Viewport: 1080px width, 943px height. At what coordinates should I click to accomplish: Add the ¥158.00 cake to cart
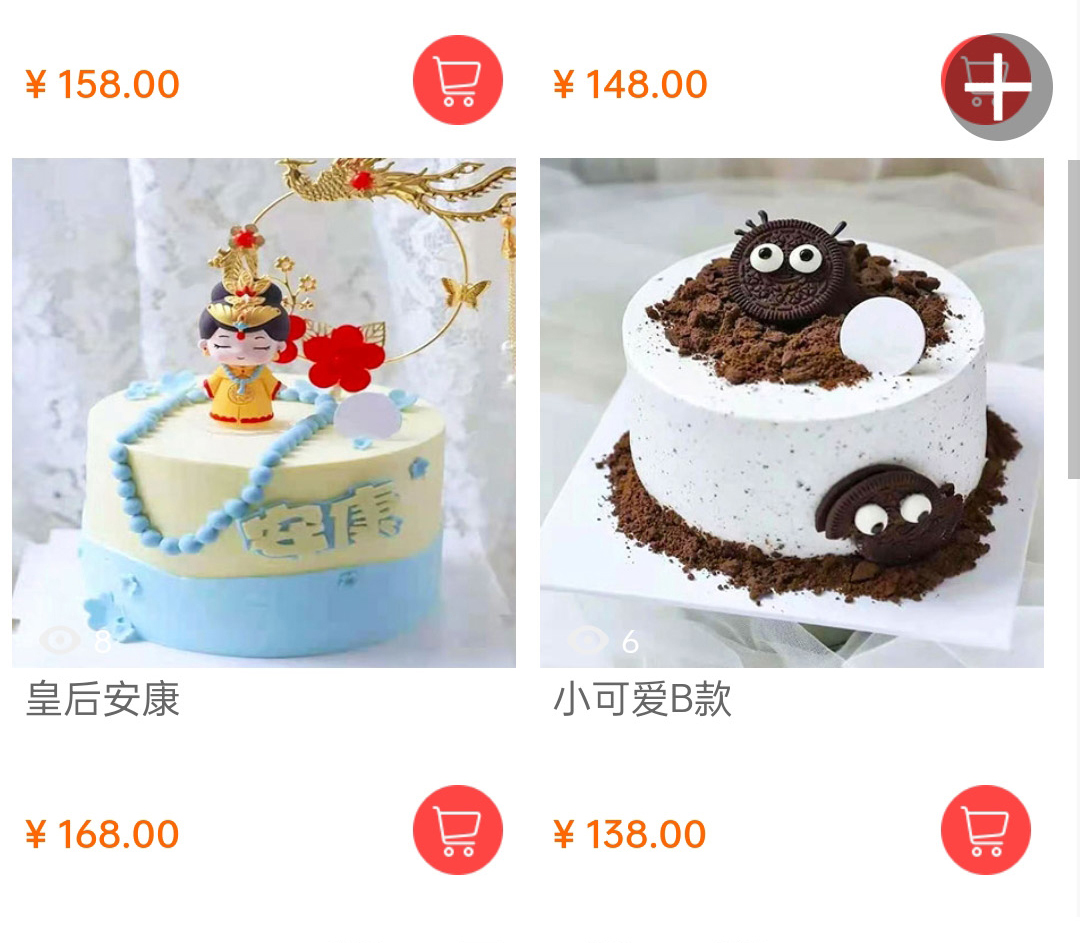point(457,80)
